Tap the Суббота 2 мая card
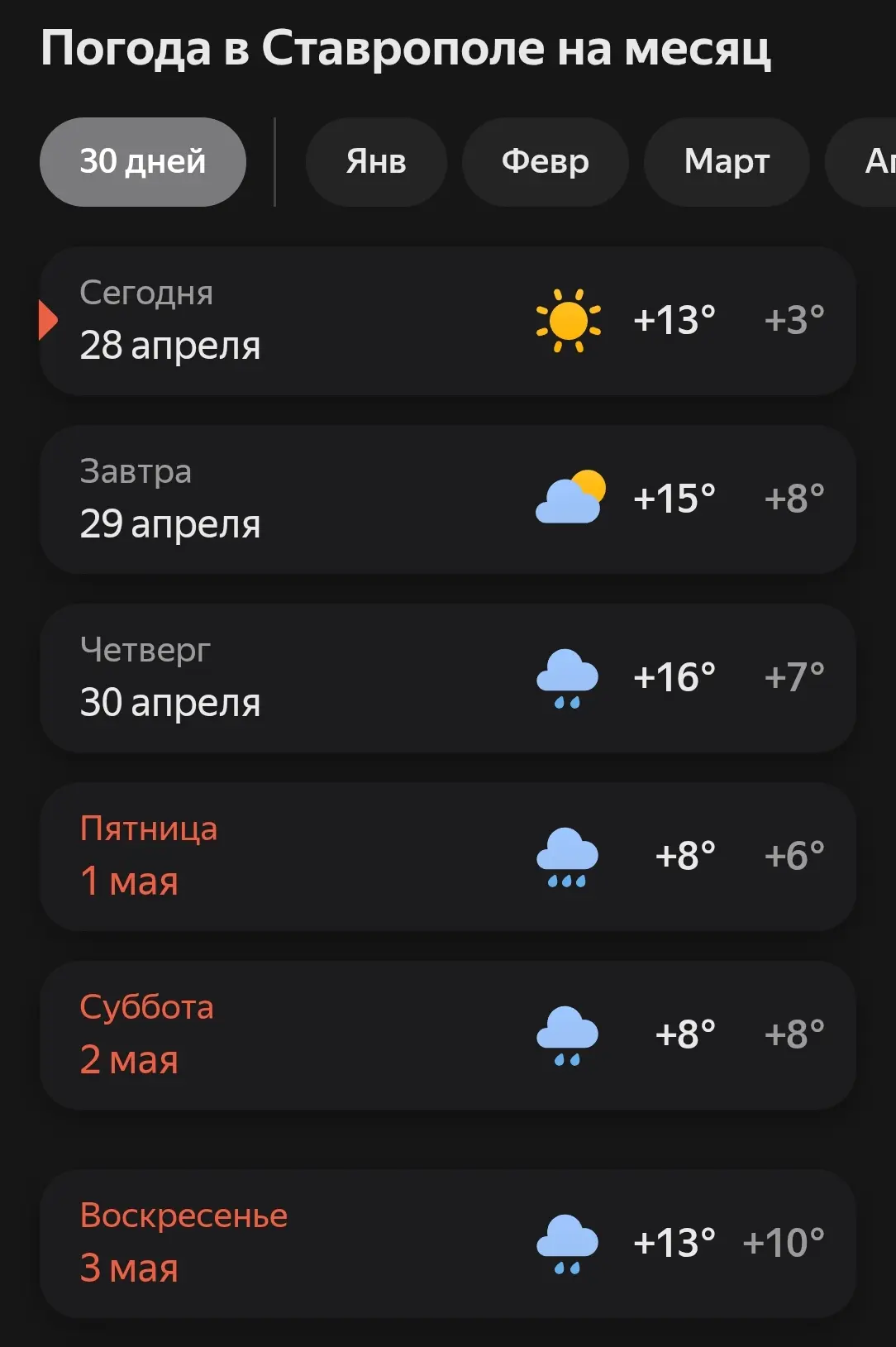Image resolution: width=896 pixels, height=1347 pixels. 447,1035
